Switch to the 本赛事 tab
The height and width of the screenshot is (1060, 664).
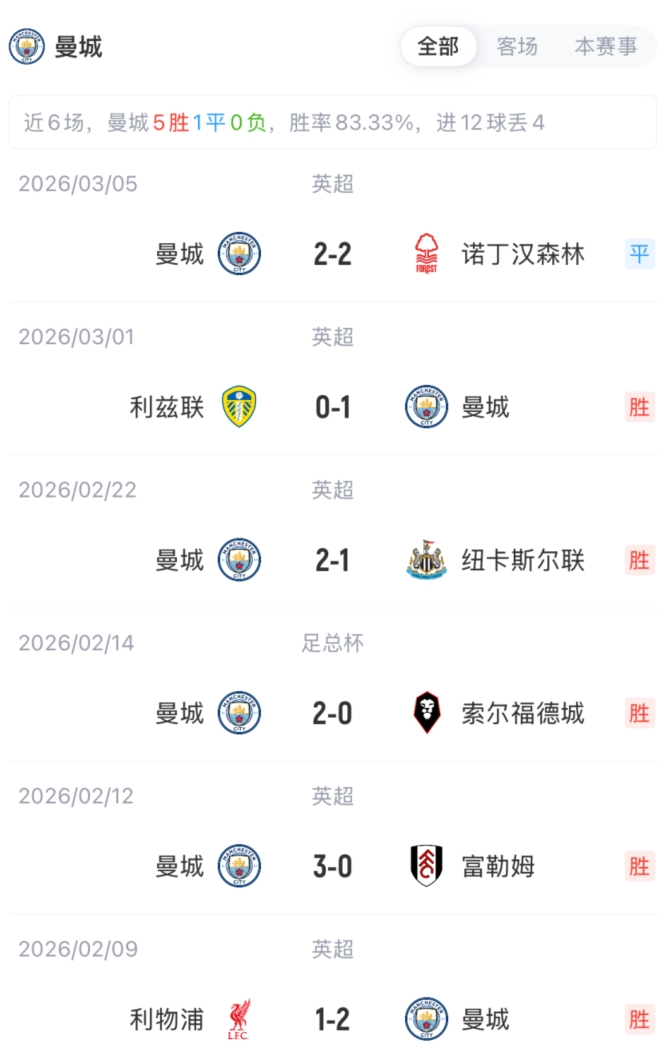click(605, 47)
